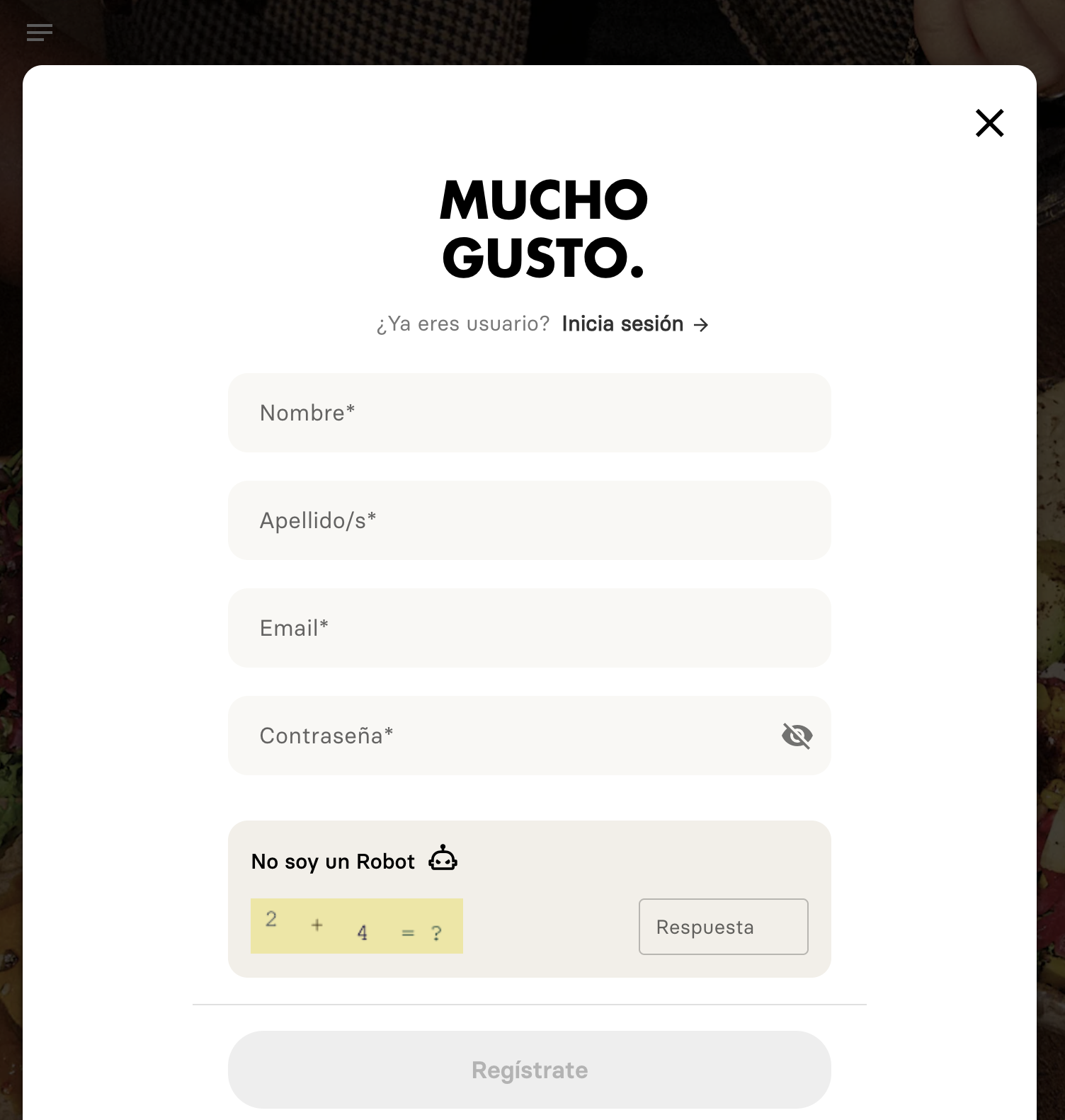Tap the Respuesta captcha answer box

pos(723,927)
